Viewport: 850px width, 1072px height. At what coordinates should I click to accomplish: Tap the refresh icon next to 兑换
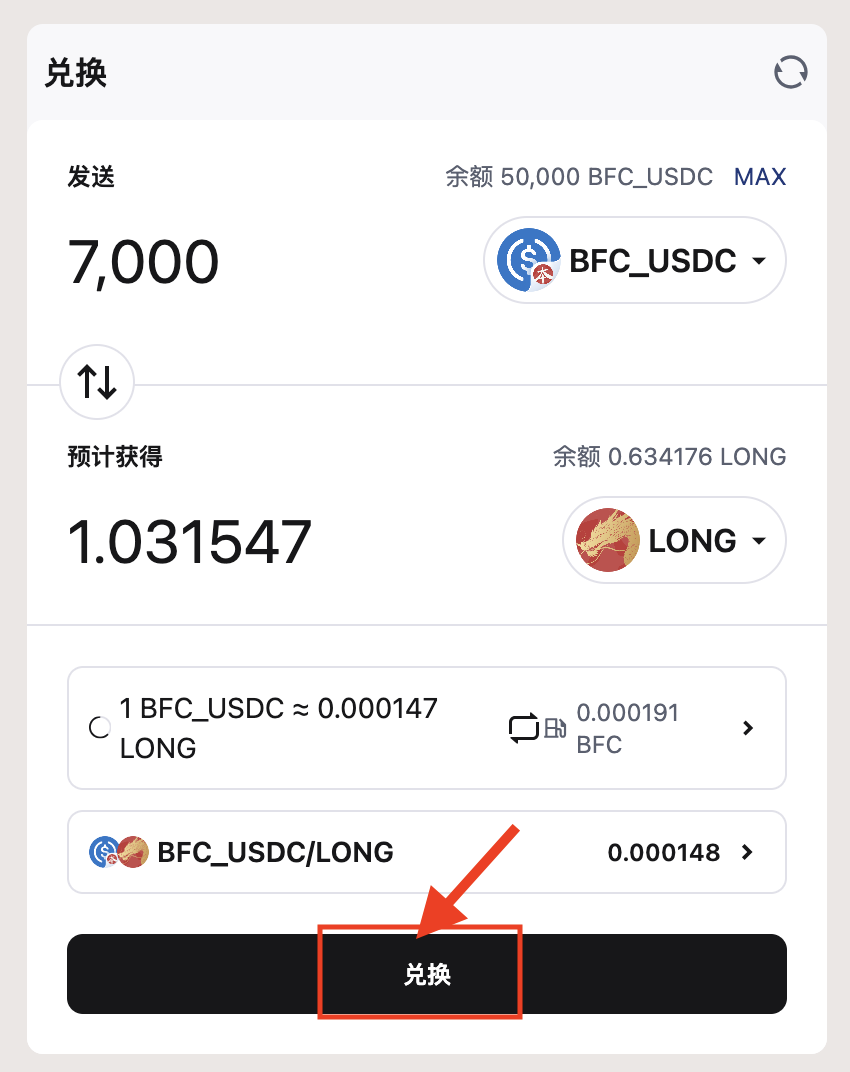[791, 73]
